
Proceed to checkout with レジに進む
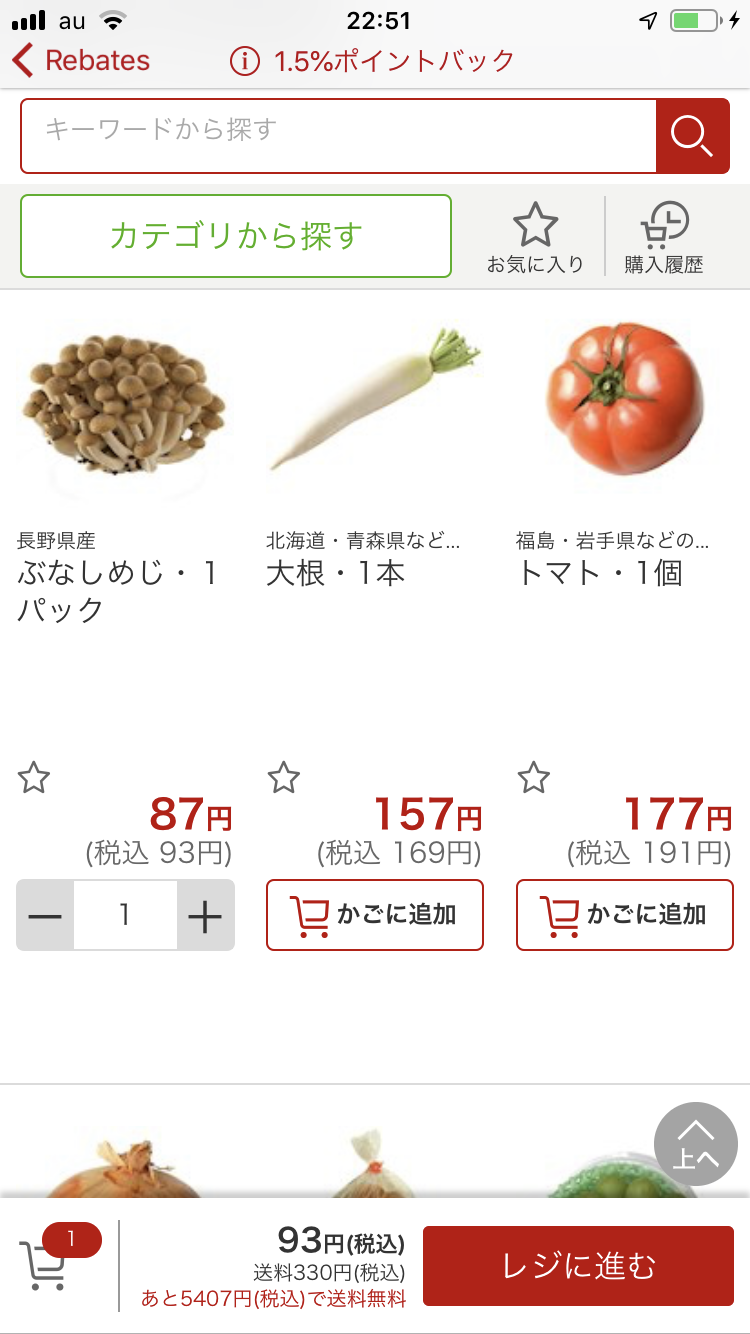pos(578,1266)
